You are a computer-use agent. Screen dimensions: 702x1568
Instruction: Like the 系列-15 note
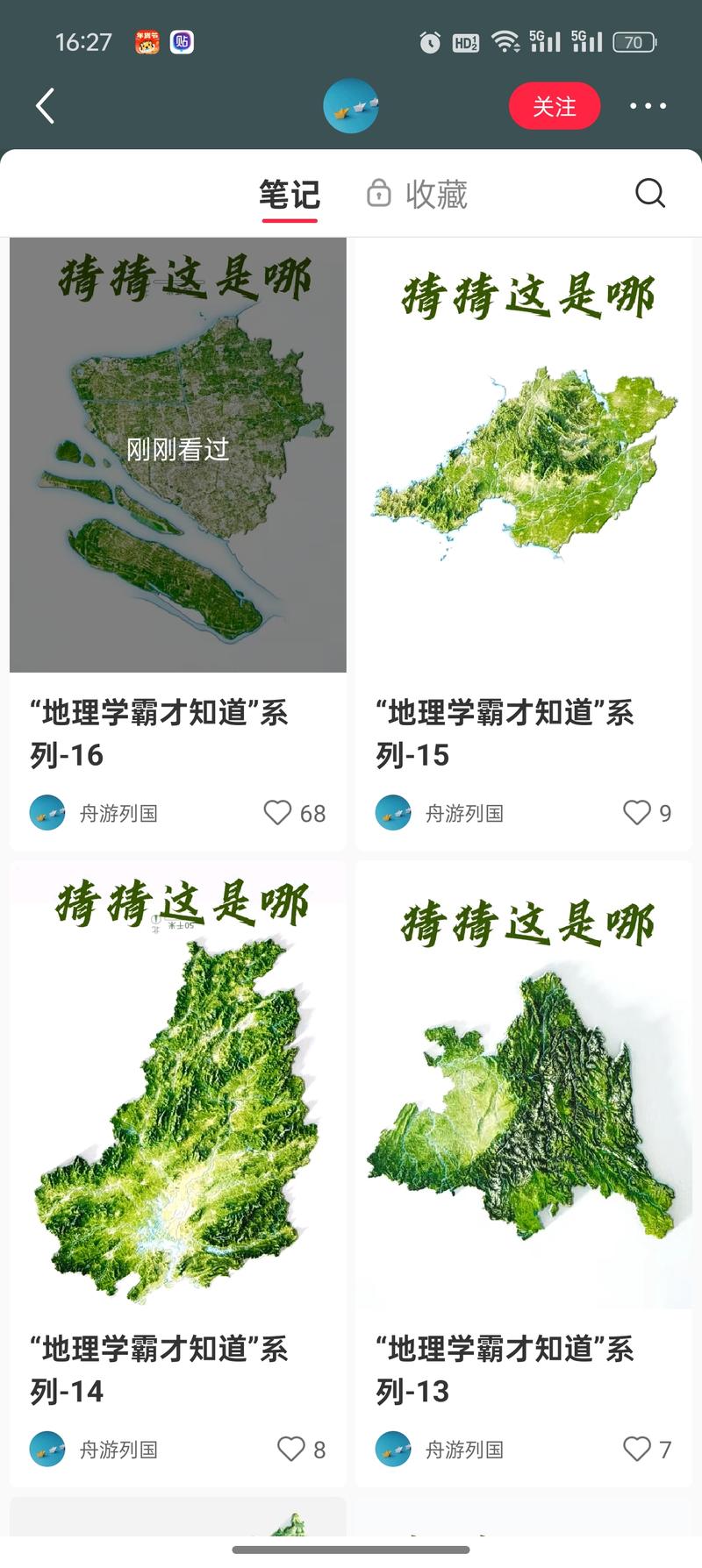coord(636,813)
